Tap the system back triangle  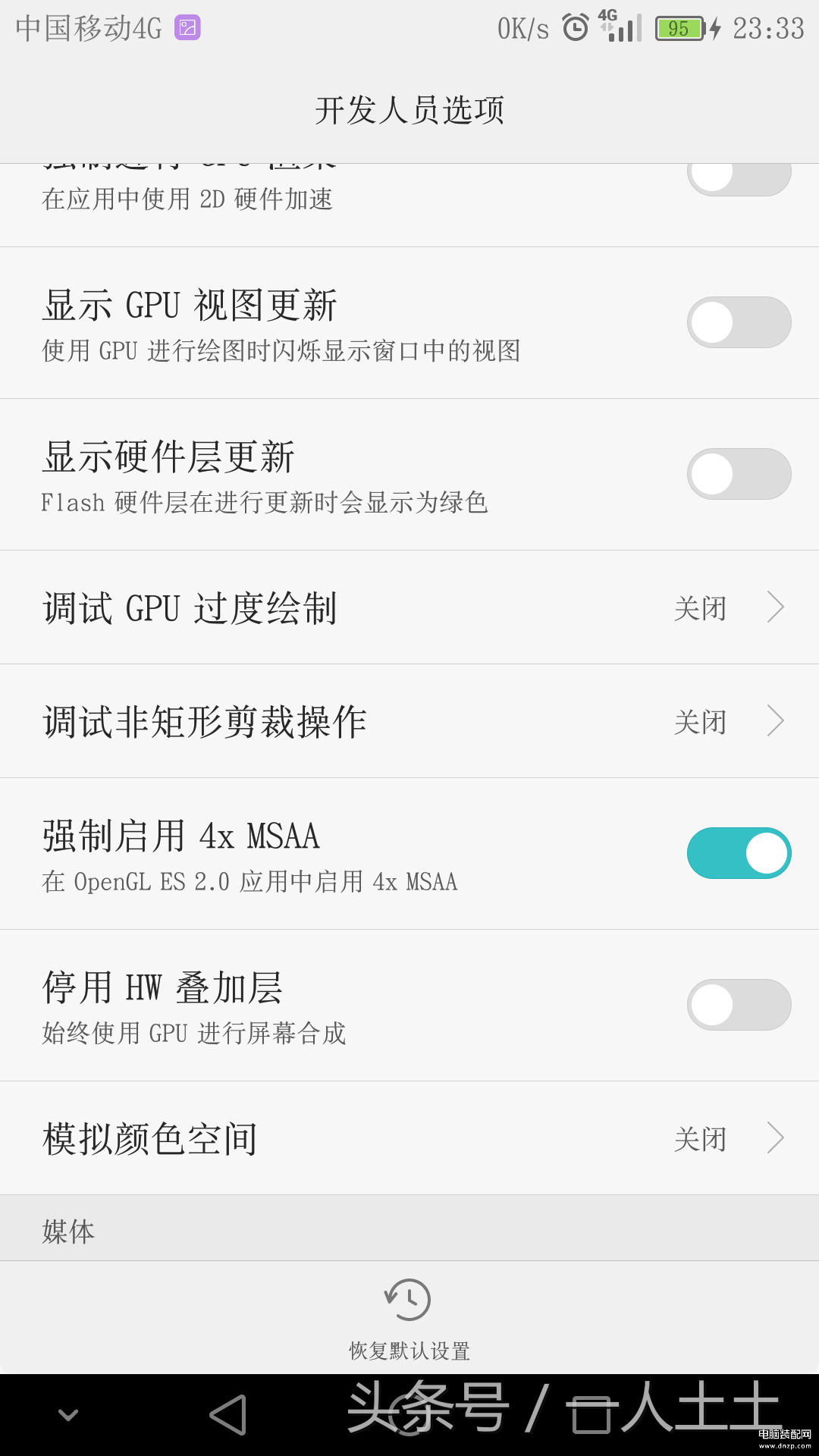pos(228,1415)
